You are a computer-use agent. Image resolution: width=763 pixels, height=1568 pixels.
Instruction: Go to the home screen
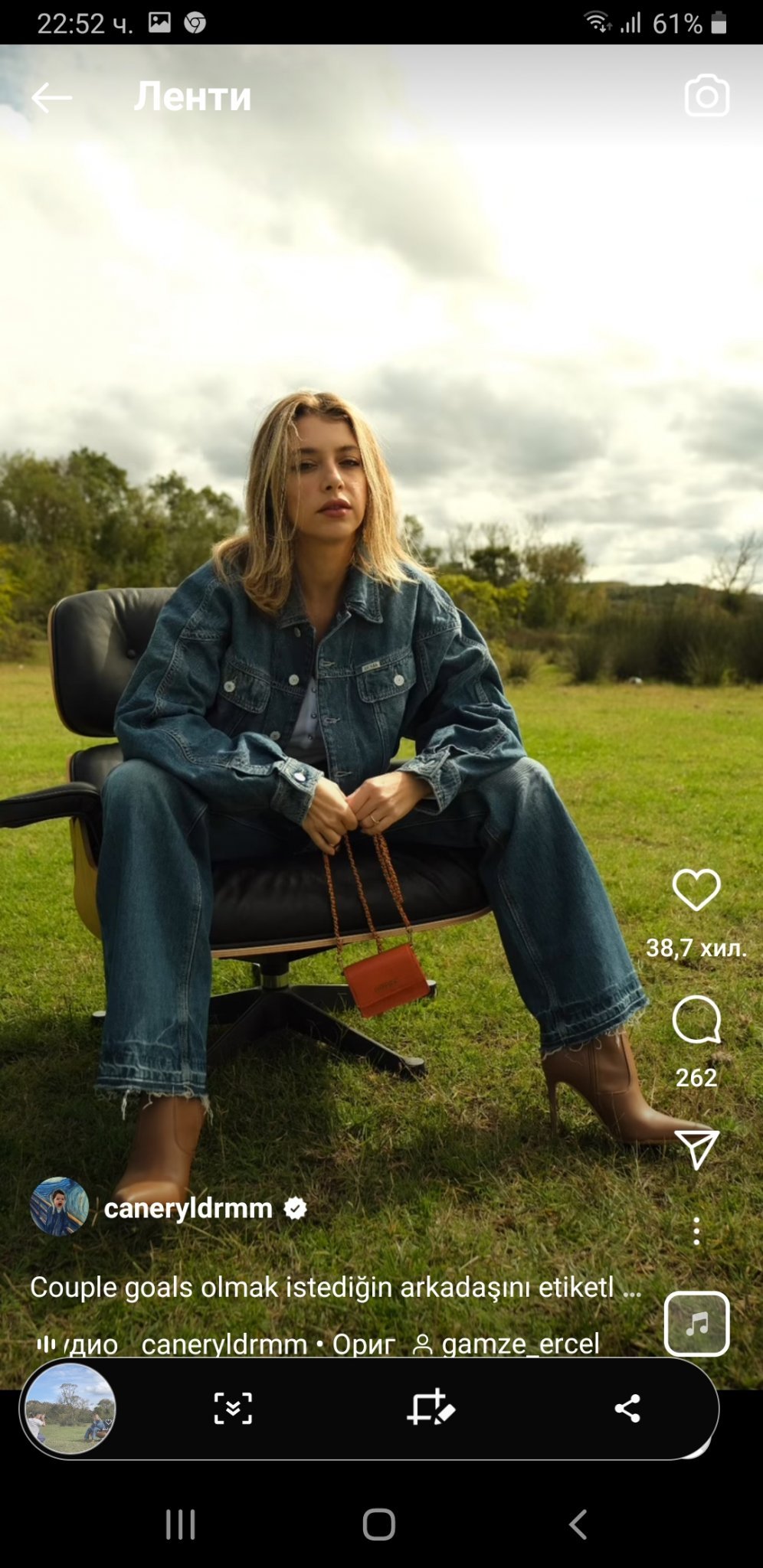(x=379, y=1524)
